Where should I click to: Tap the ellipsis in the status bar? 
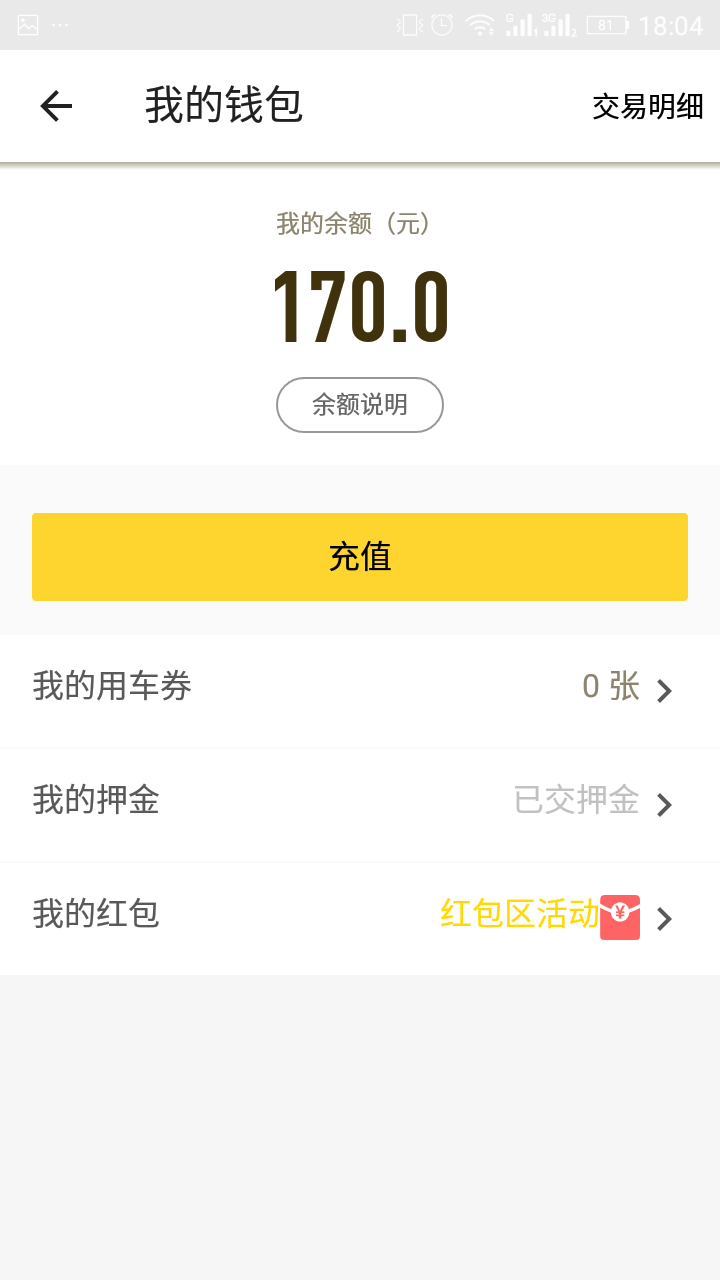pos(62,23)
